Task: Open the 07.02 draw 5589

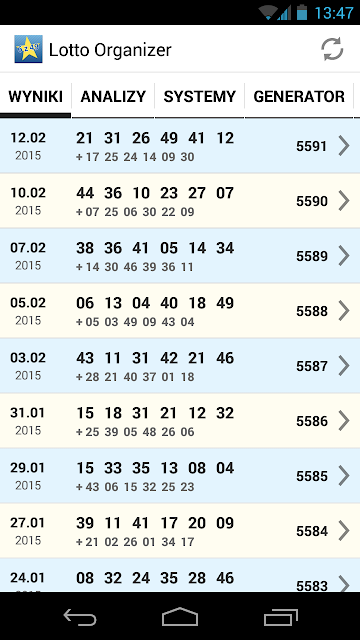Action: click(180, 256)
